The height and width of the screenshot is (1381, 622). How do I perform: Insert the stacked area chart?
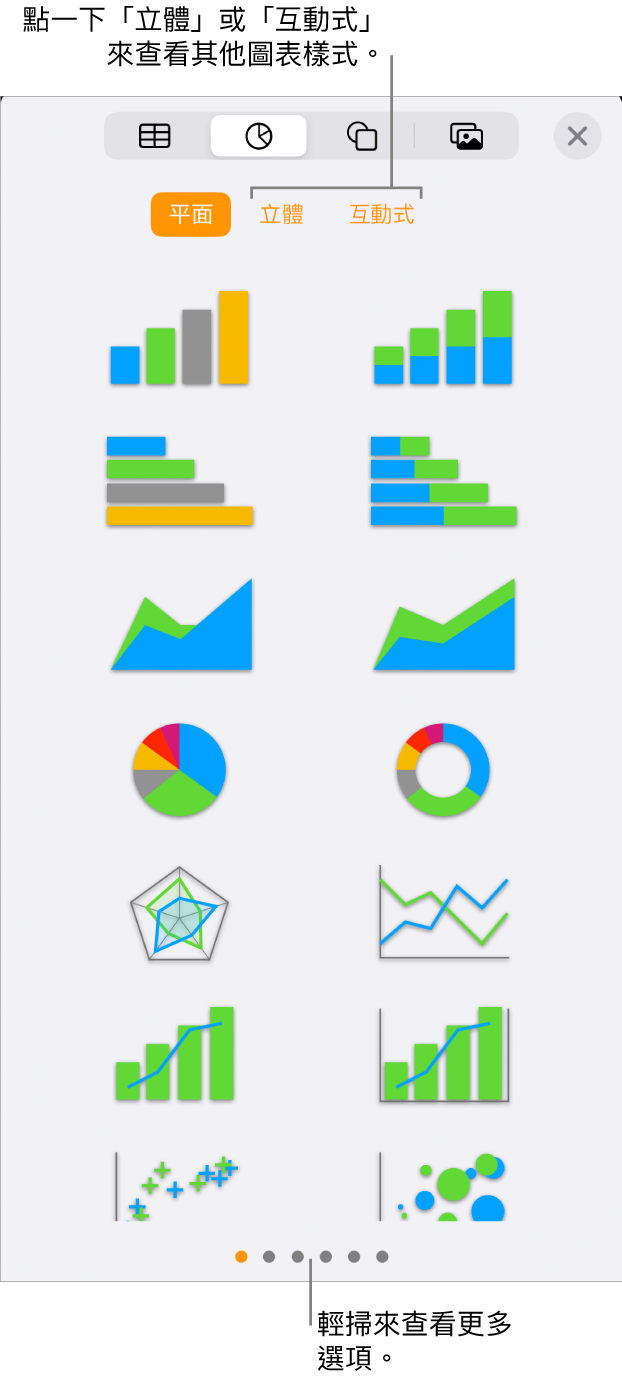point(443,625)
